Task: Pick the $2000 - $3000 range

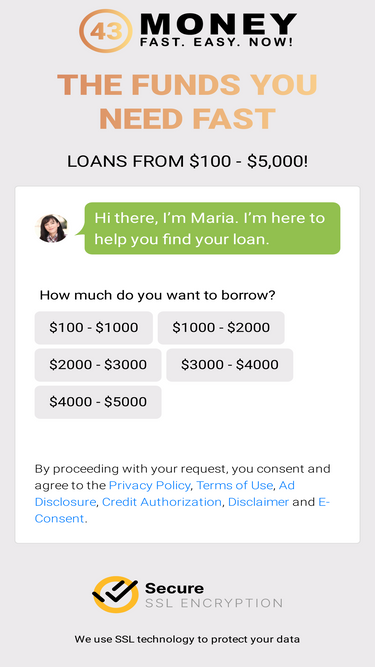Action: pyautogui.click(x=98, y=365)
